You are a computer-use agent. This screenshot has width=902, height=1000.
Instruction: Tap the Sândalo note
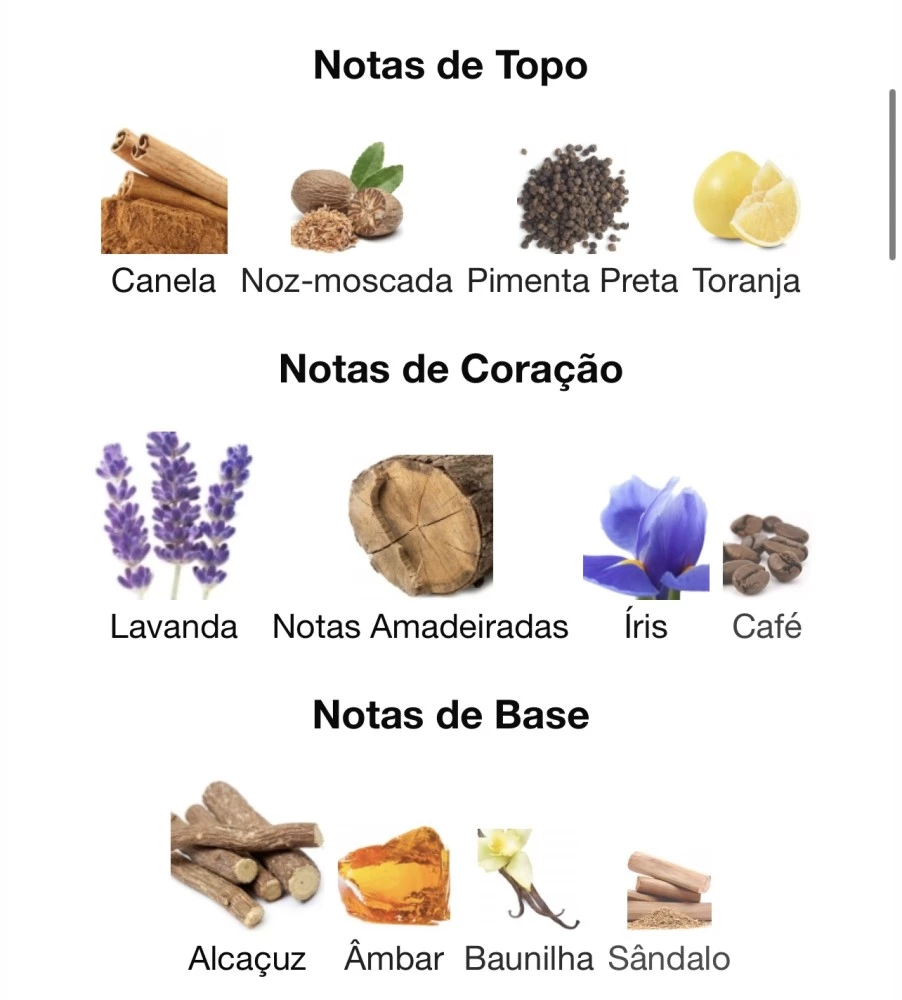(x=669, y=890)
